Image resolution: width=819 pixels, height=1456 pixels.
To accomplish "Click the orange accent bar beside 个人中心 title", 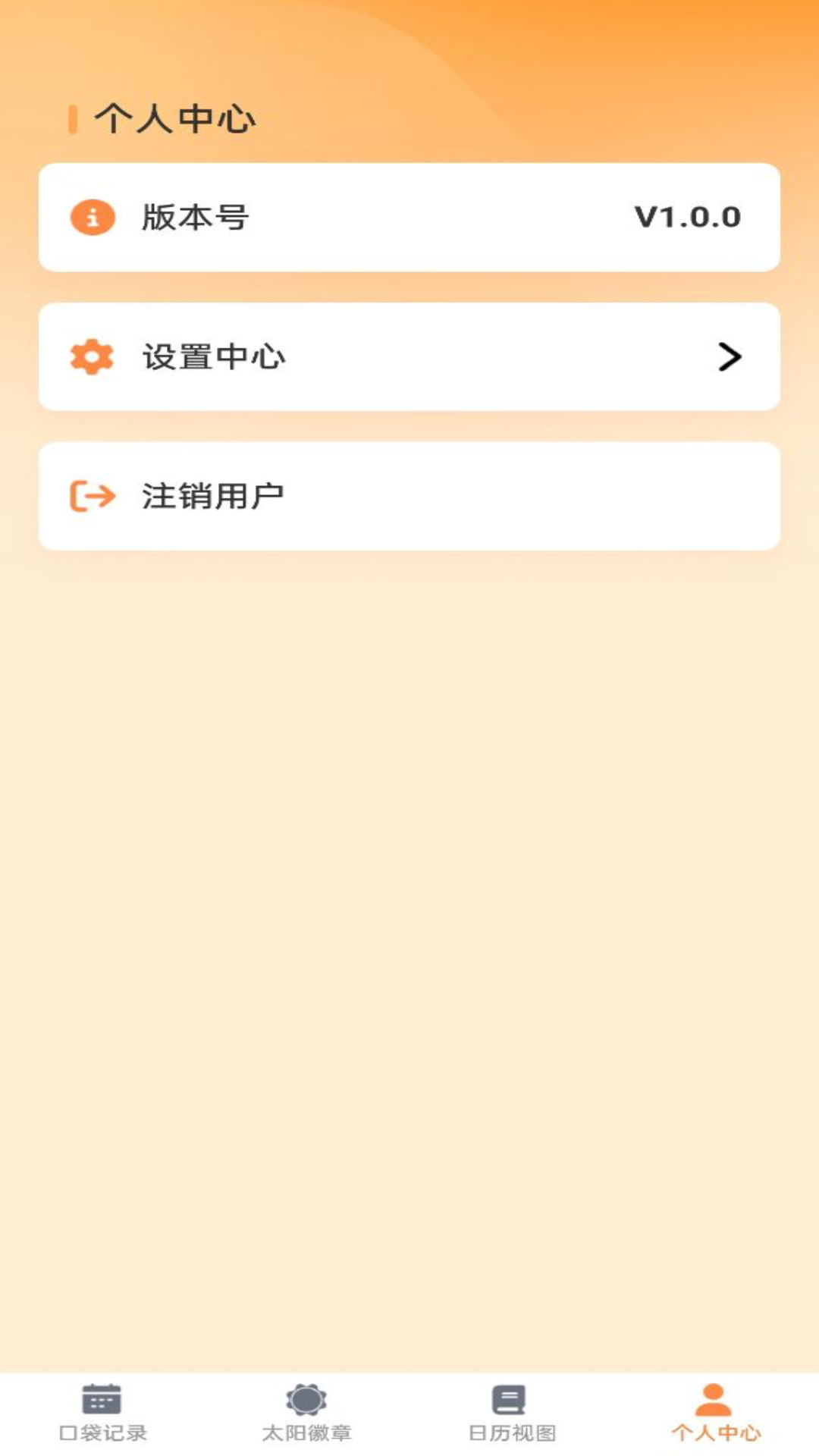I will 74,118.
